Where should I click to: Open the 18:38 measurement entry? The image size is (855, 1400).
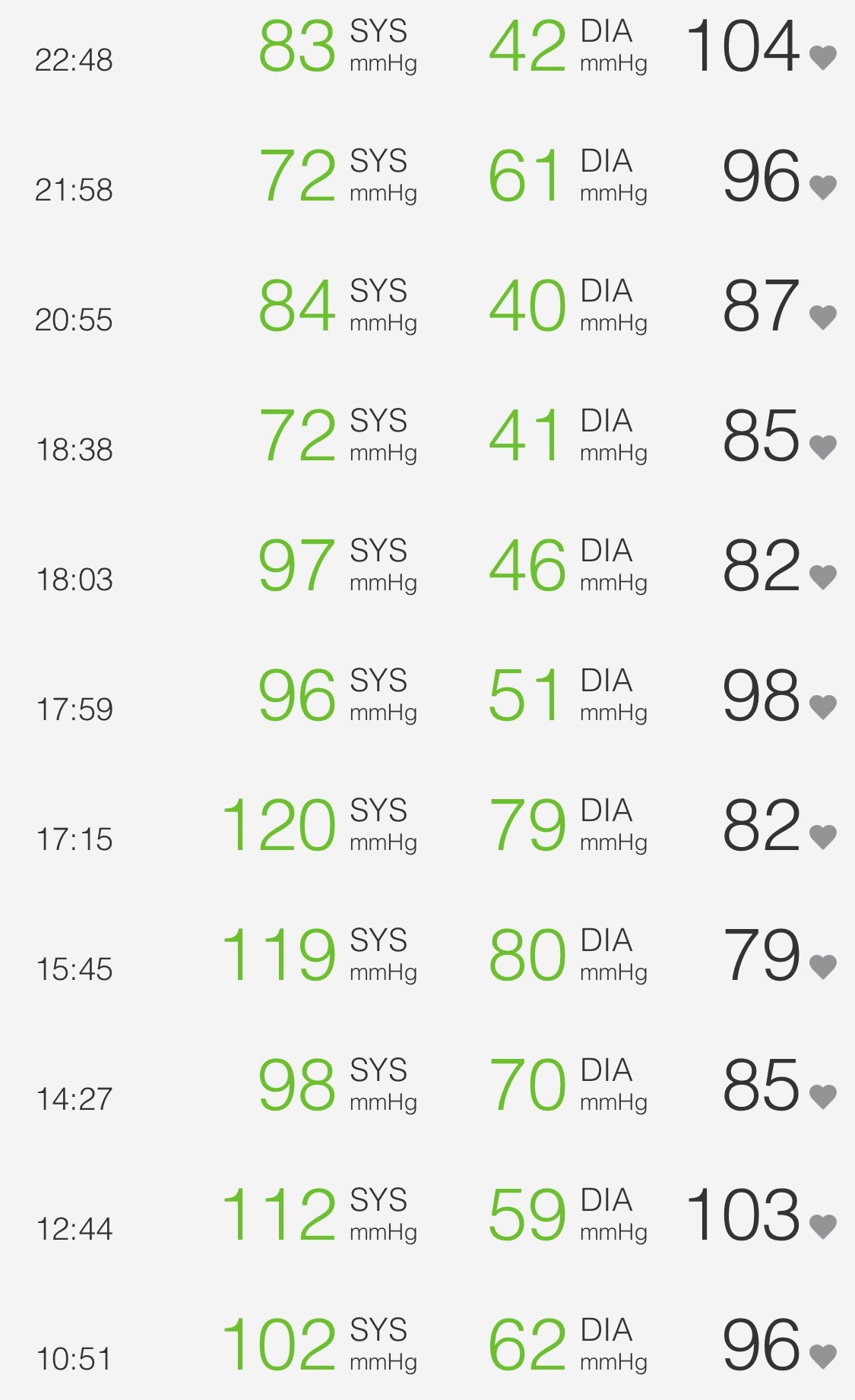click(x=427, y=437)
